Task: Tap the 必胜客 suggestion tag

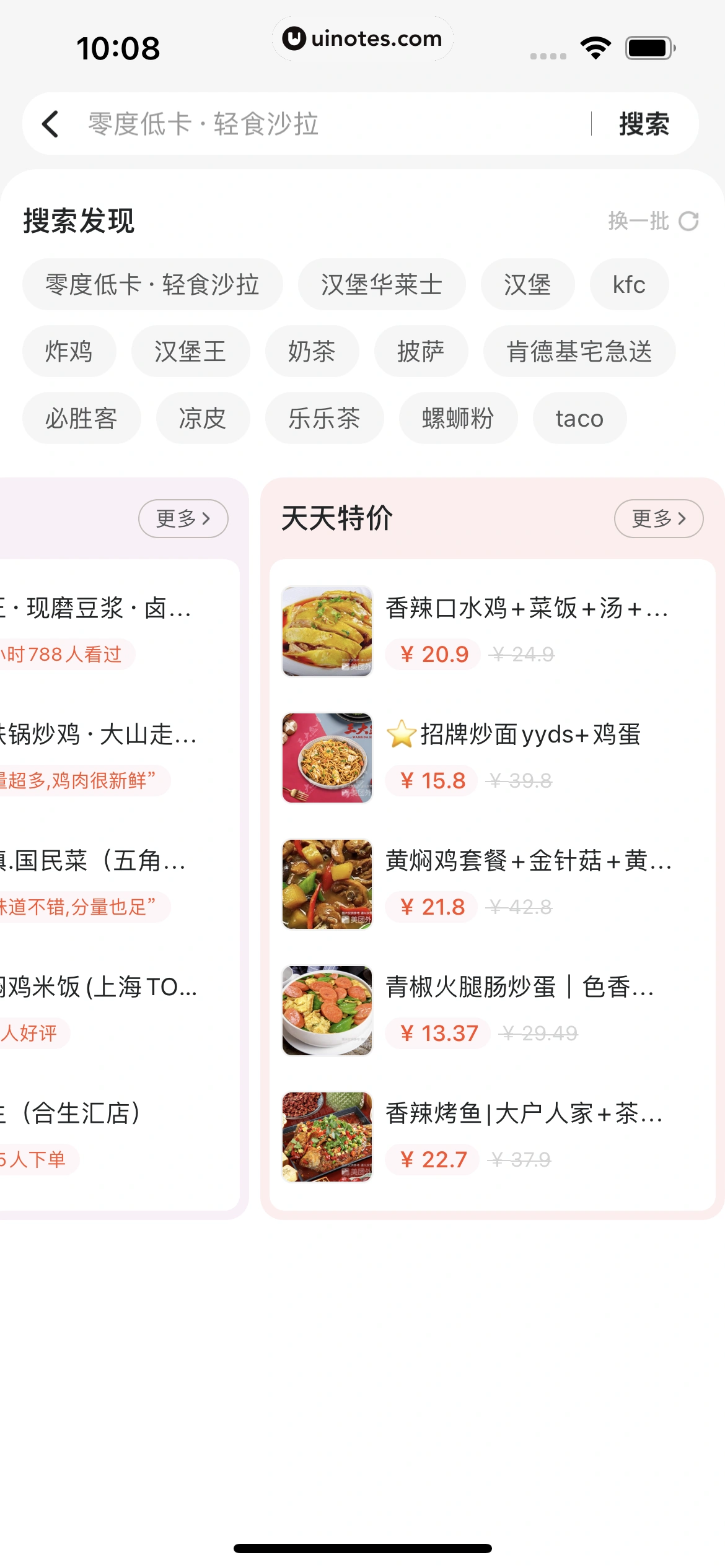Action: point(81,418)
